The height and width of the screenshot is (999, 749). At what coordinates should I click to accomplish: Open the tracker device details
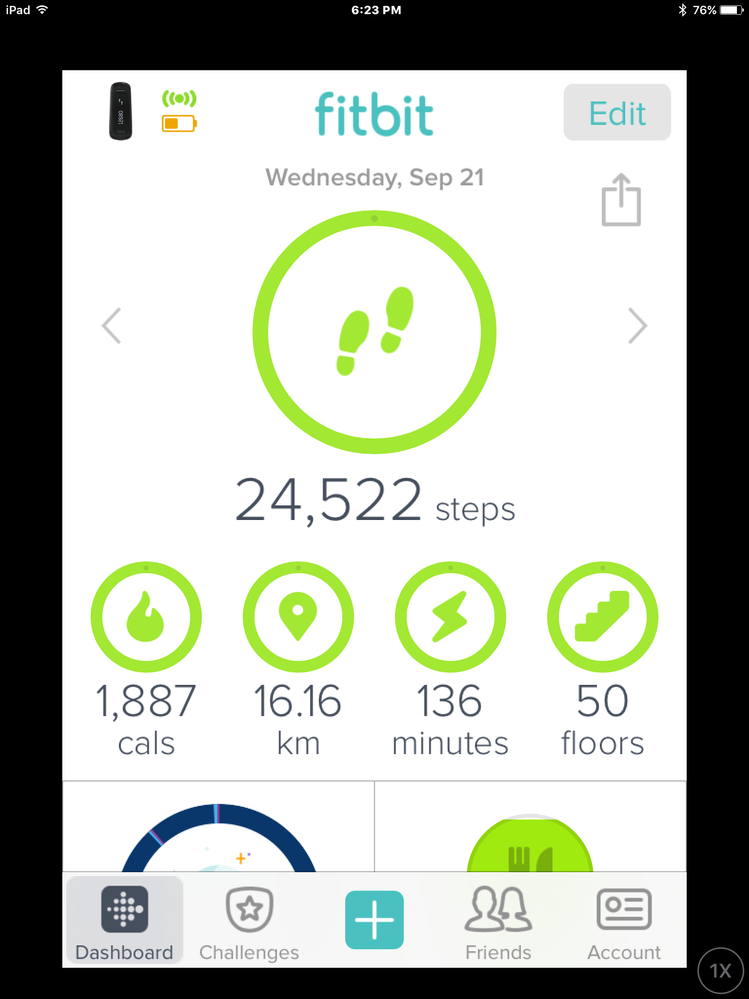[x=120, y=112]
